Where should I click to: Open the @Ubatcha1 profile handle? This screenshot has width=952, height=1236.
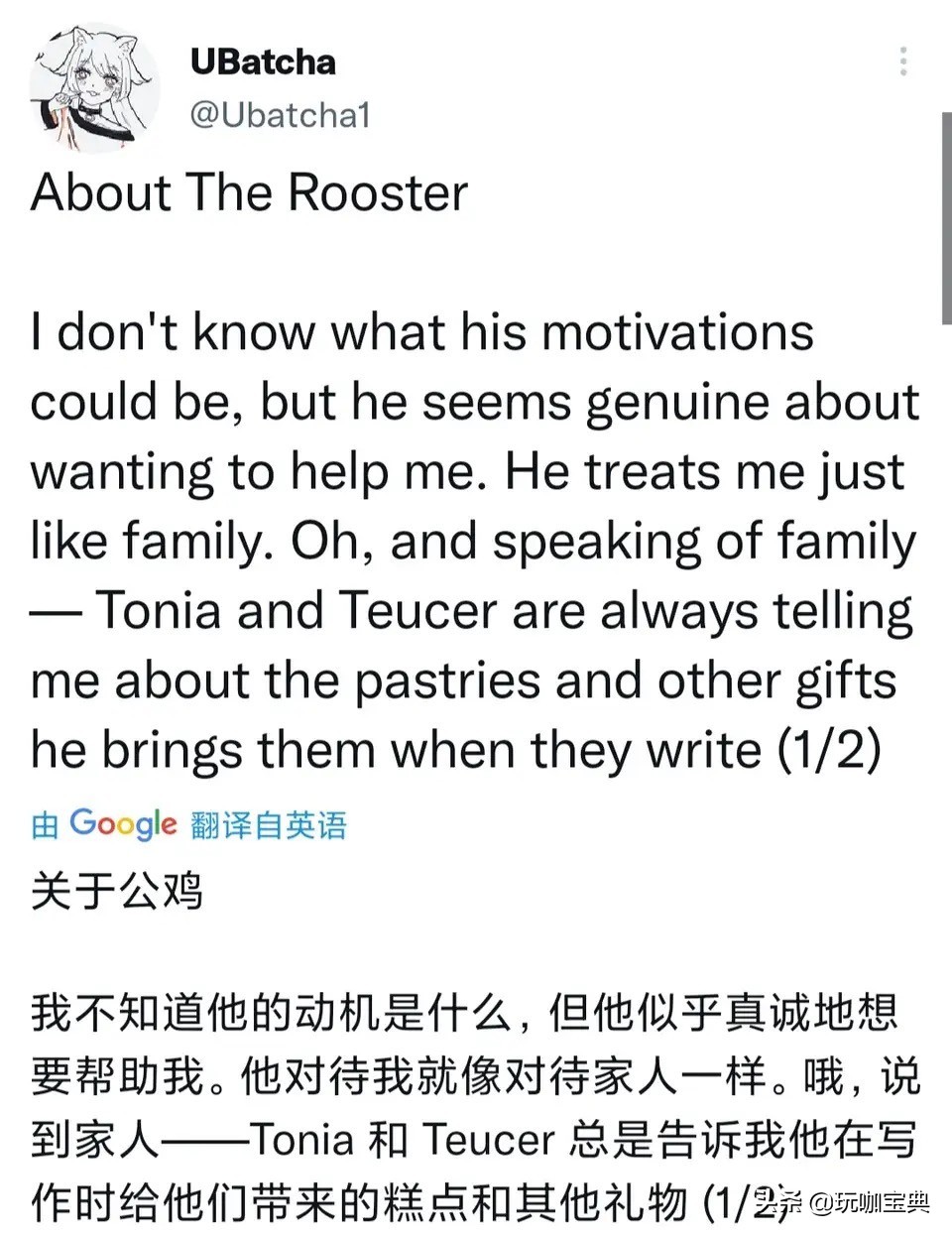280,115
